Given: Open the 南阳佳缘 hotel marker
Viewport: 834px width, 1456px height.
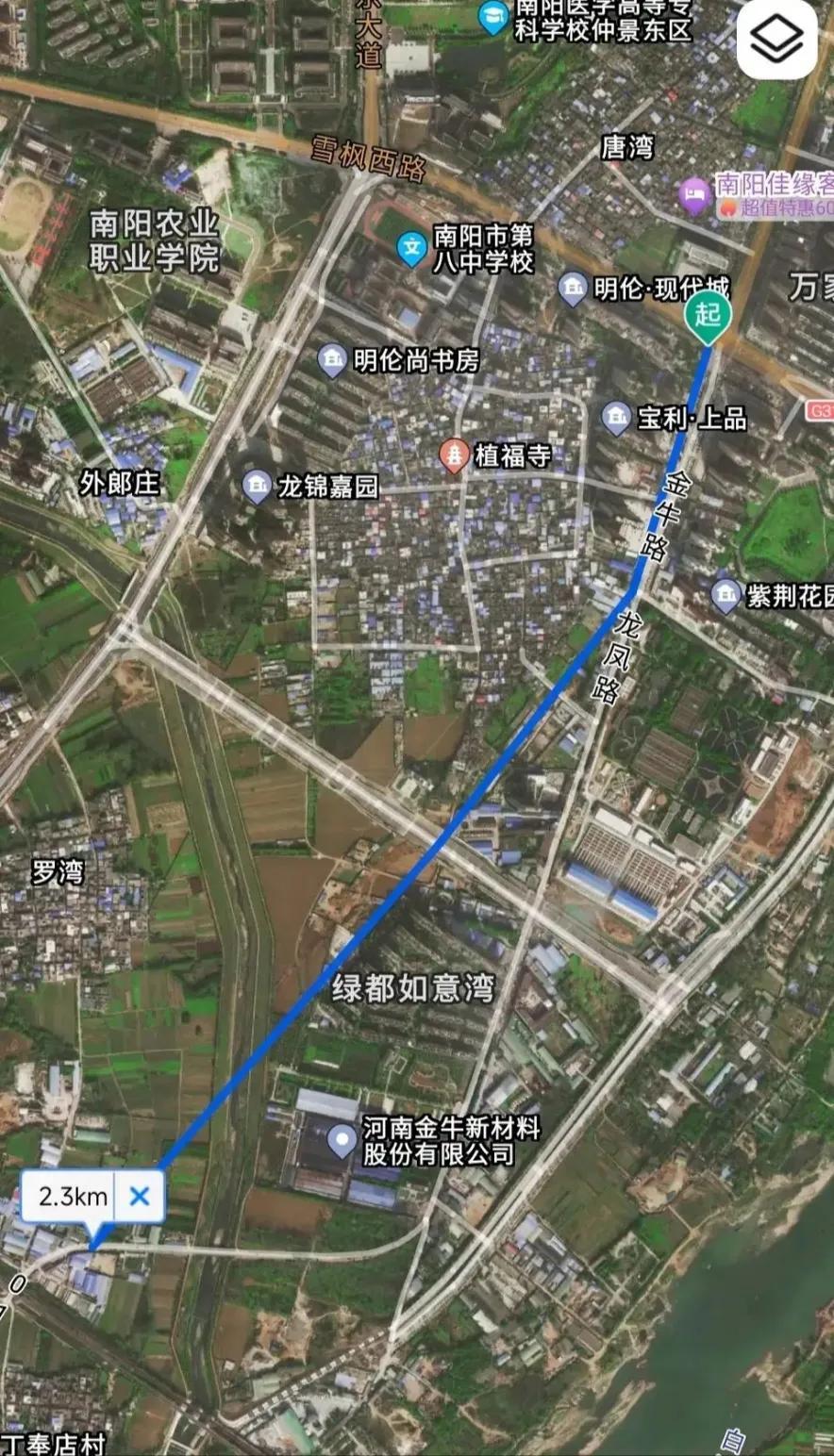Looking at the screenshot, I should [x=695, y=195].
